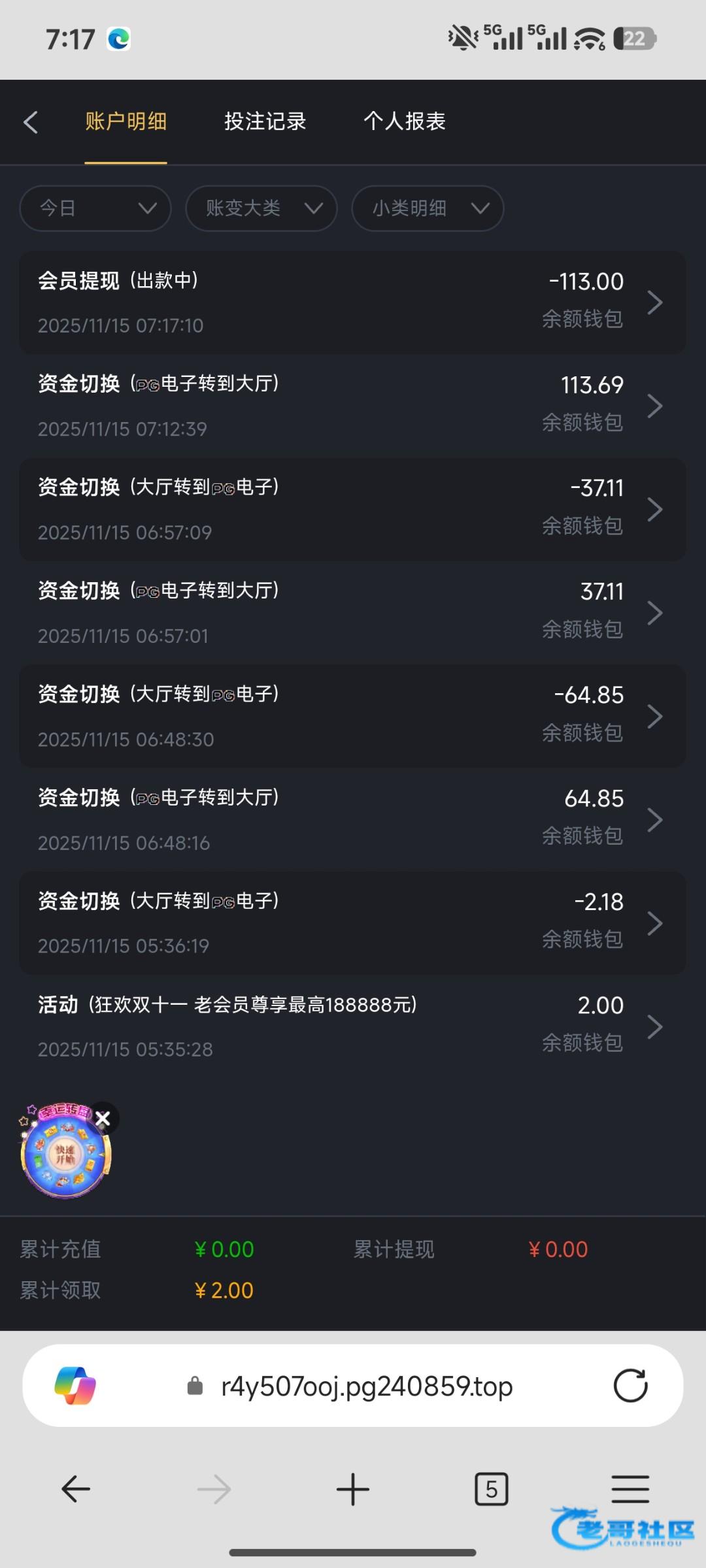Screen dimensions: 706x1568
Task: Open the 37.11 transfer at 06:57:01
Action: coord(353,613)
